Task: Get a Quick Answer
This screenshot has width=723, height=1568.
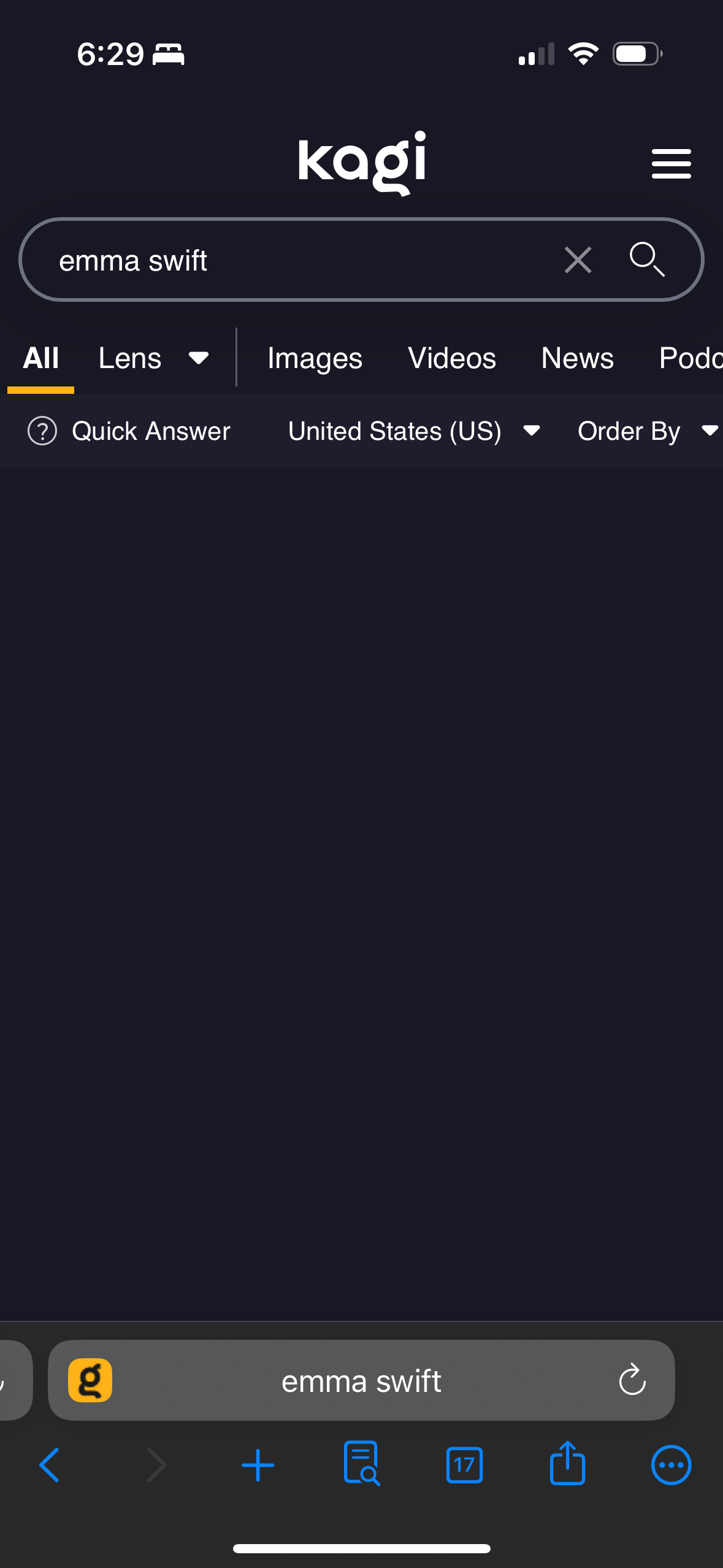Action: [129, 431]
